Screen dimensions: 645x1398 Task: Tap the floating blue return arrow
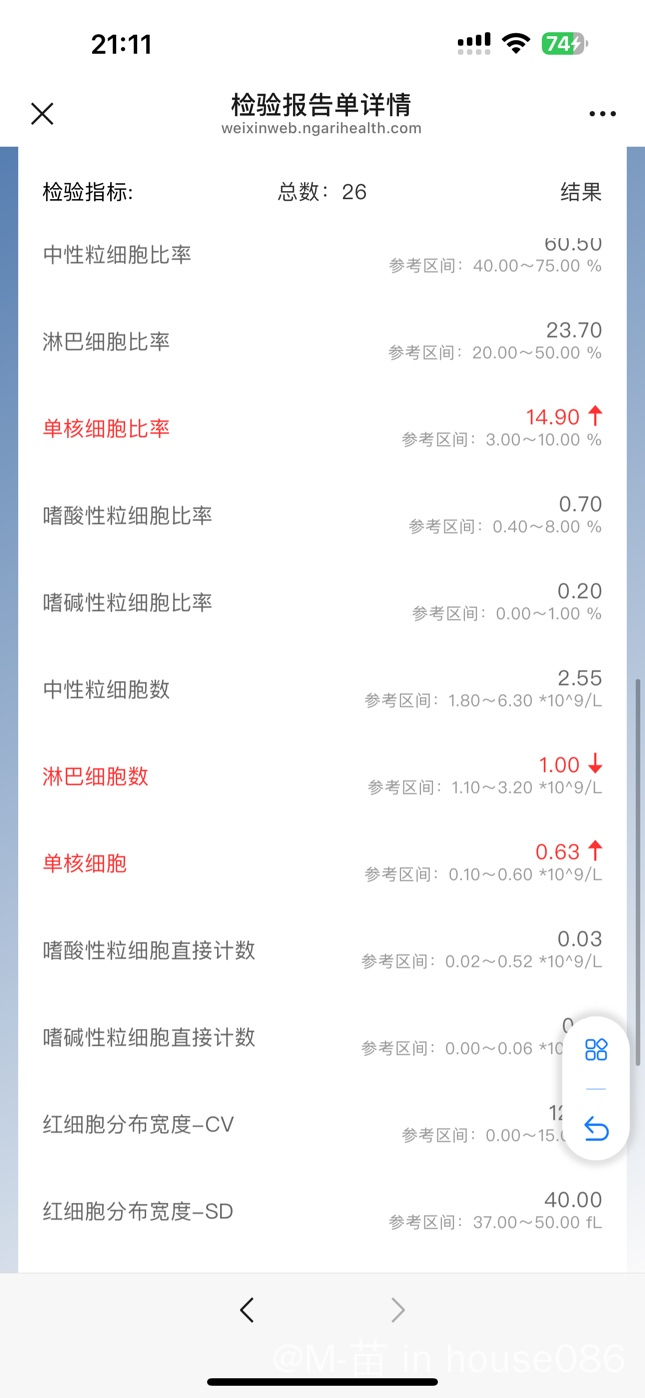tap(596, 1129)
